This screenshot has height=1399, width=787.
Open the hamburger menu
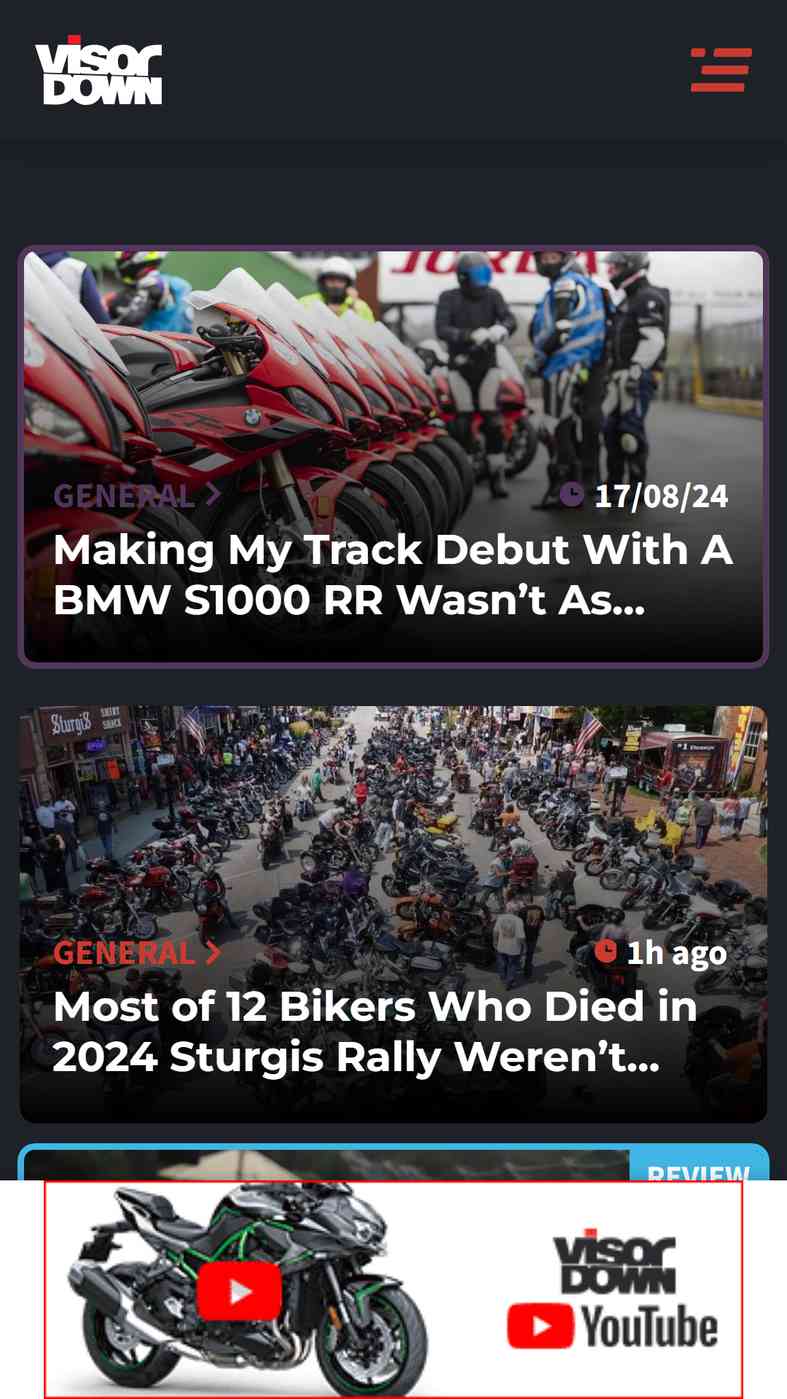click(721, 70)
